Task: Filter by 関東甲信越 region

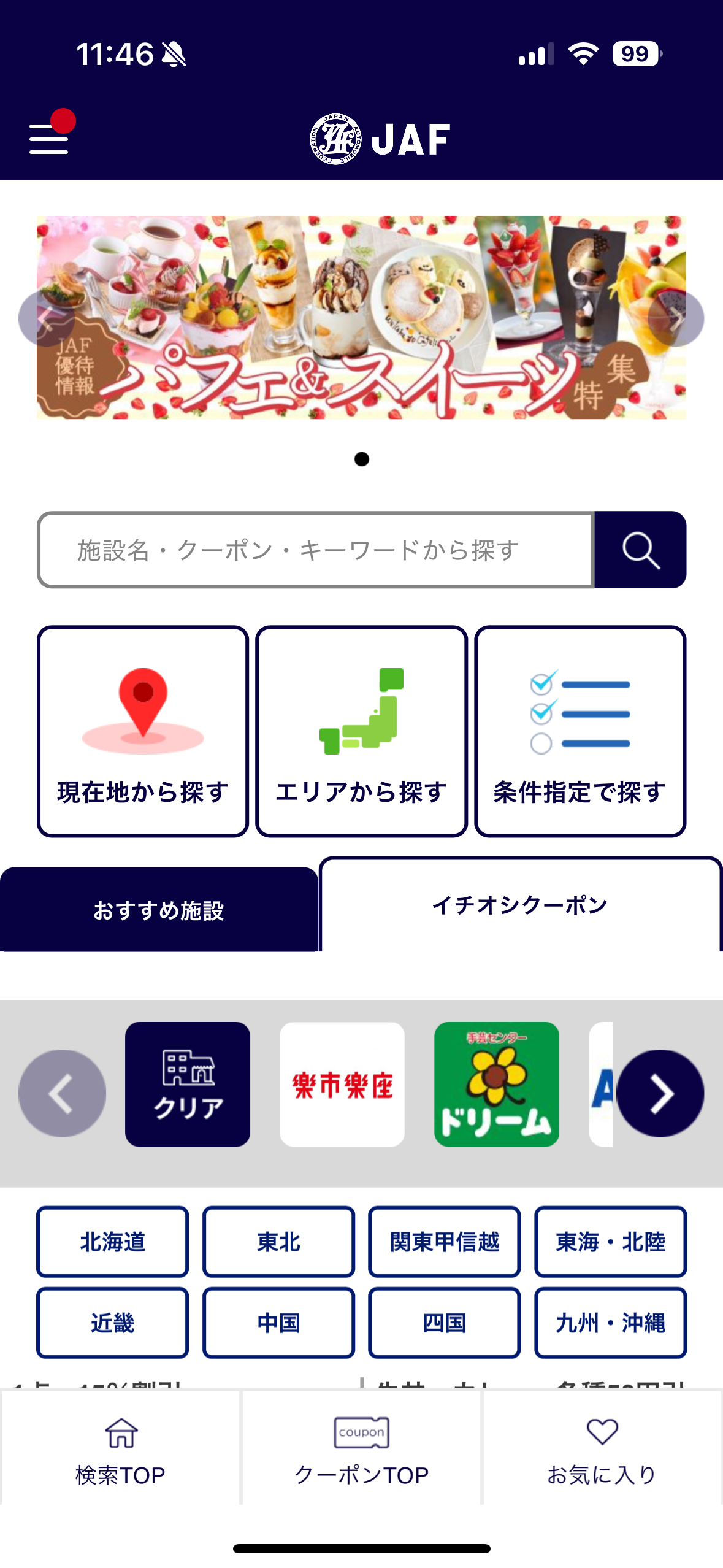Action: tap(445, 1242)
